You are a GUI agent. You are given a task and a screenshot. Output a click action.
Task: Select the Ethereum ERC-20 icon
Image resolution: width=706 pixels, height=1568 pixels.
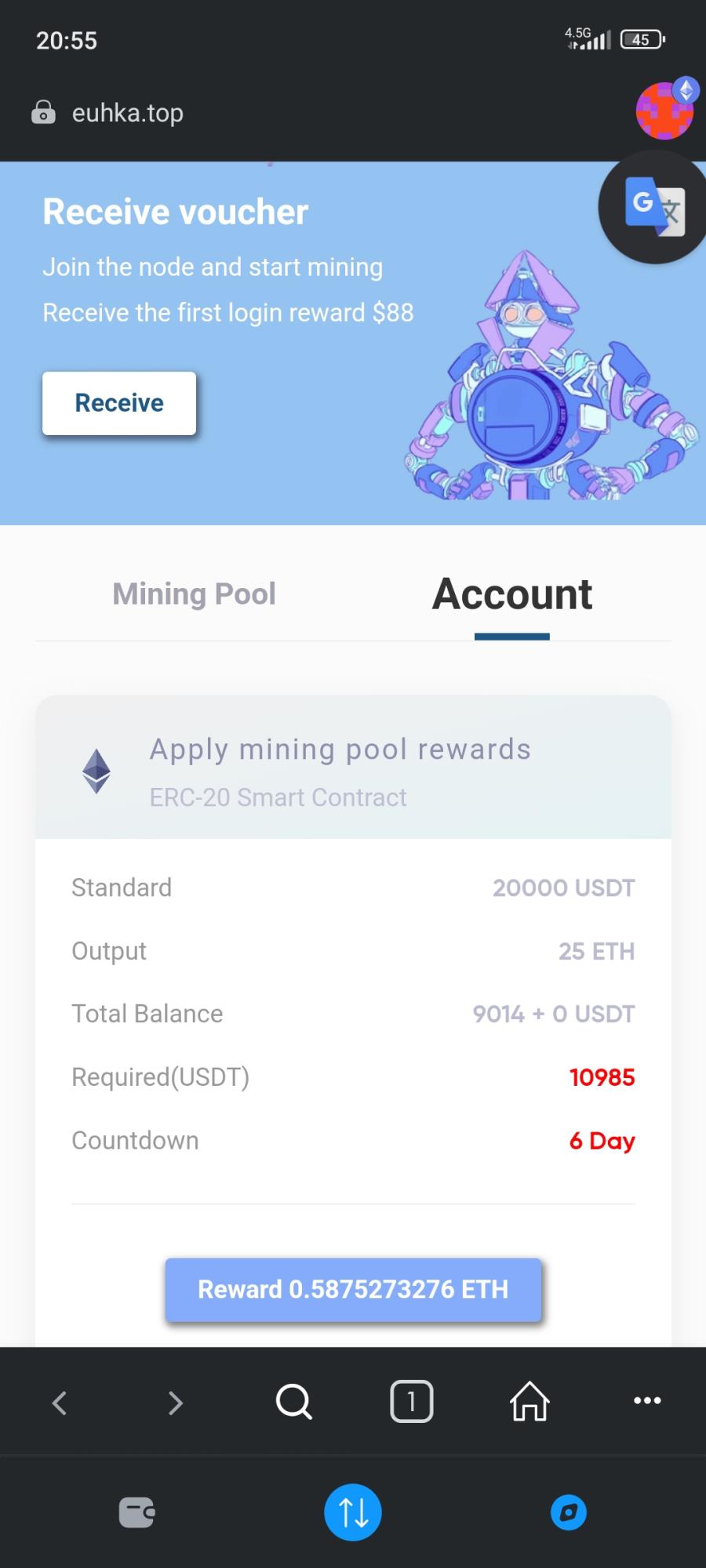click(x=96, y=771)
